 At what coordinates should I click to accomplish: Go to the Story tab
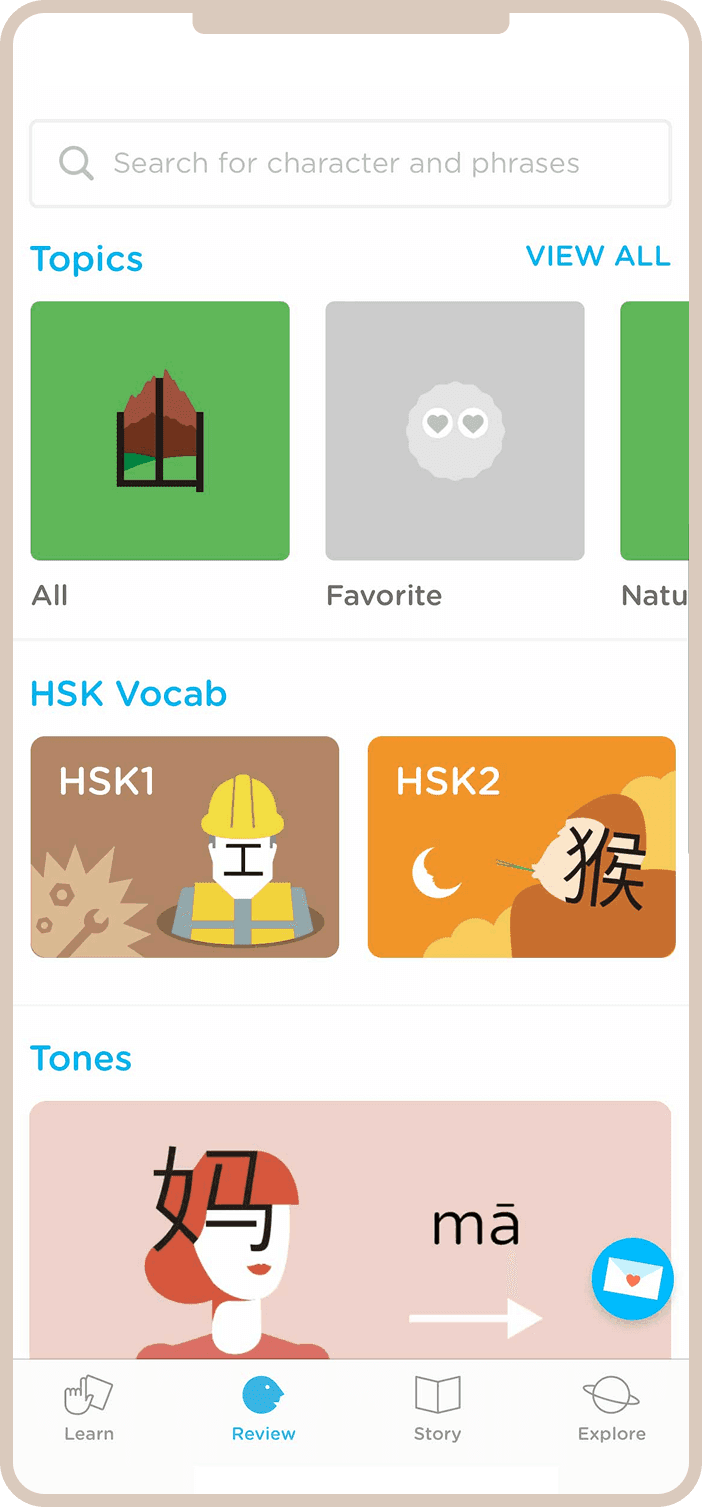tap(437, 1408)
